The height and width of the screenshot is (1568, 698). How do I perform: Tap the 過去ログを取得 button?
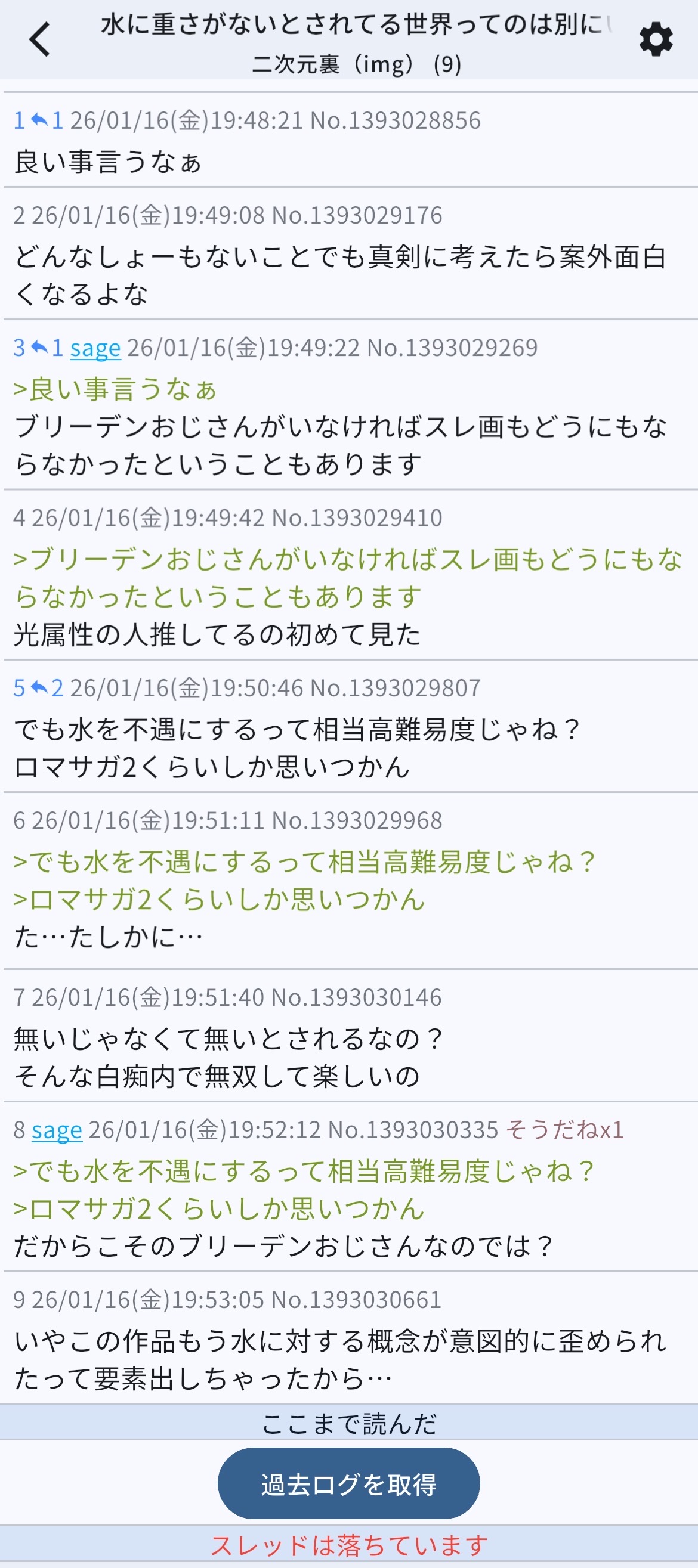tap(348, 1483)
